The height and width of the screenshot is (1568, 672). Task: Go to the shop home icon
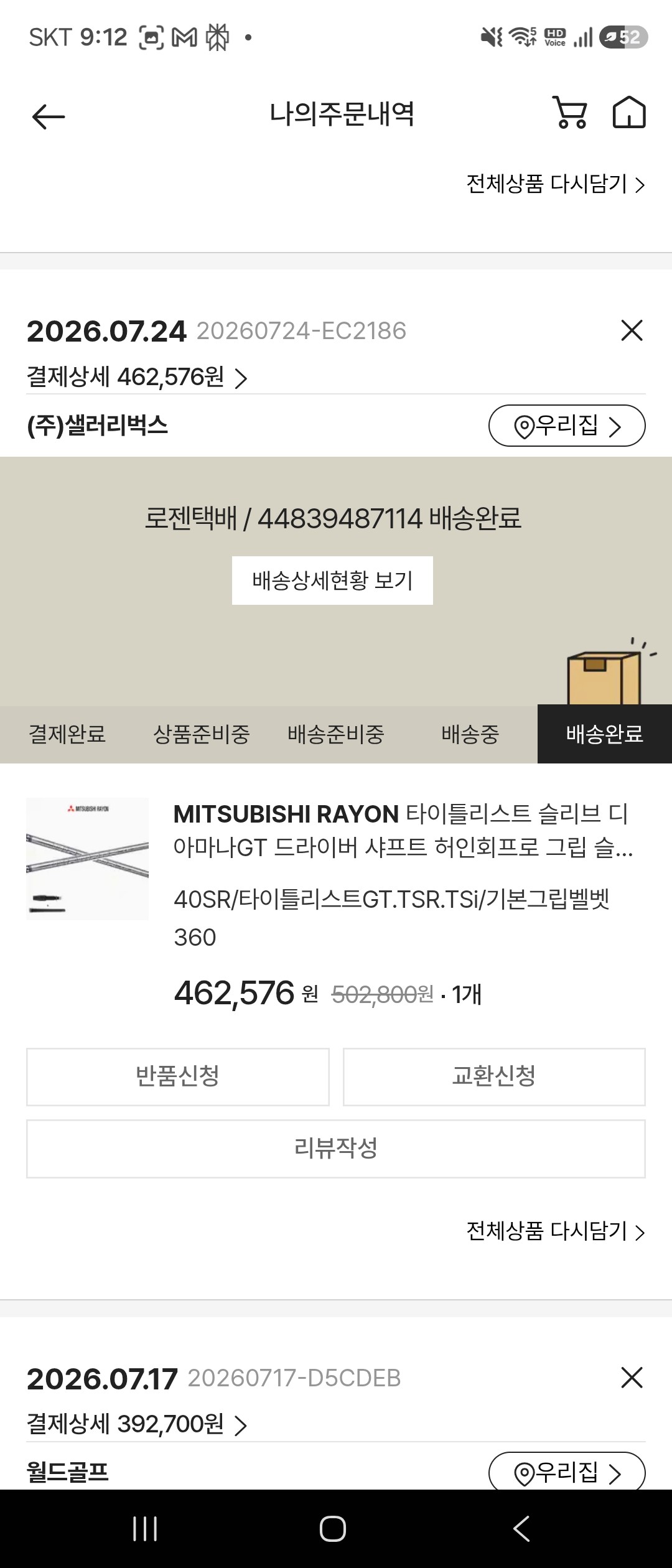pos(629,113)
